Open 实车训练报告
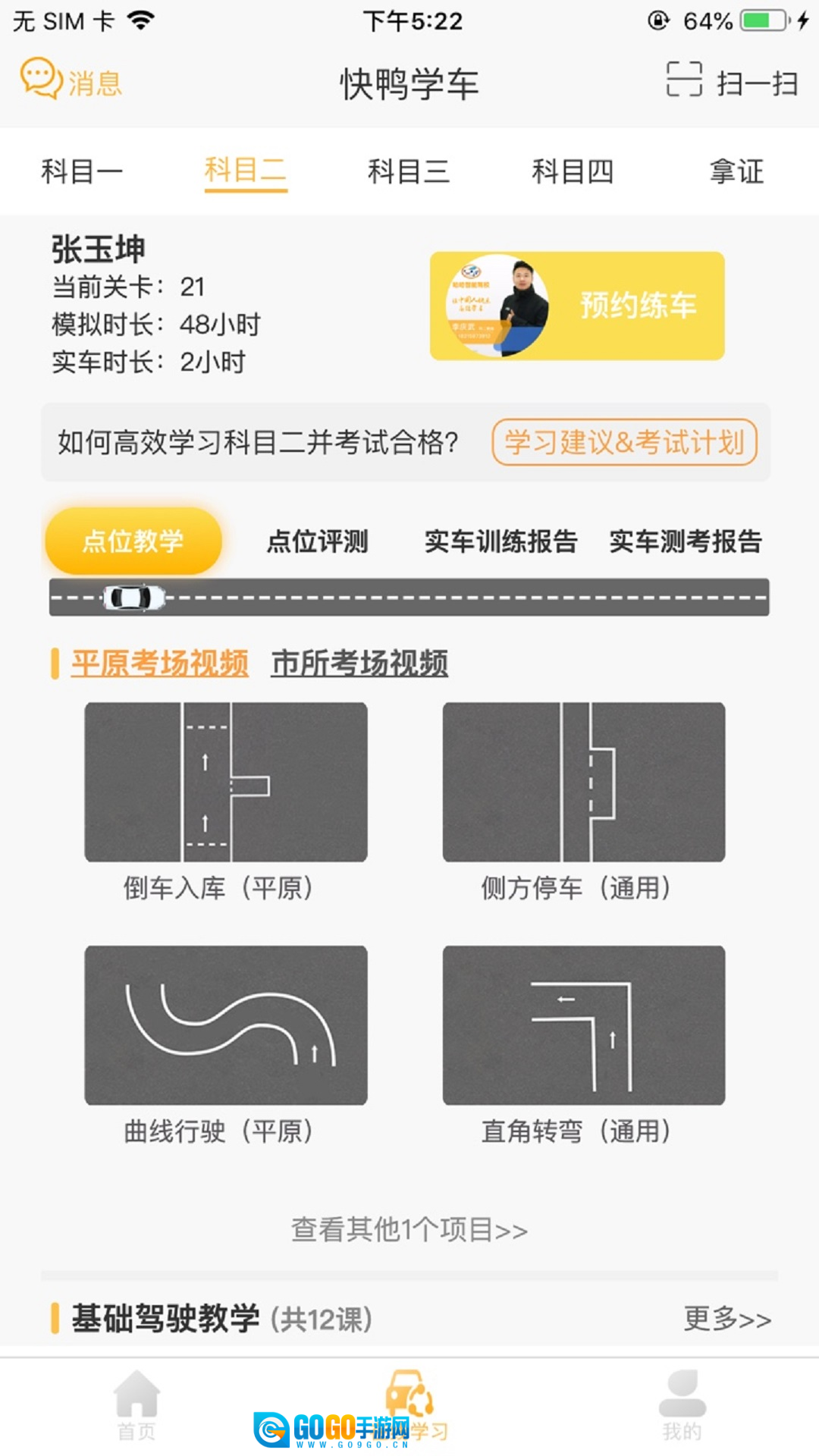This screenshot has height=1456, width=819. pyautogui.click(x=500, y=541)
